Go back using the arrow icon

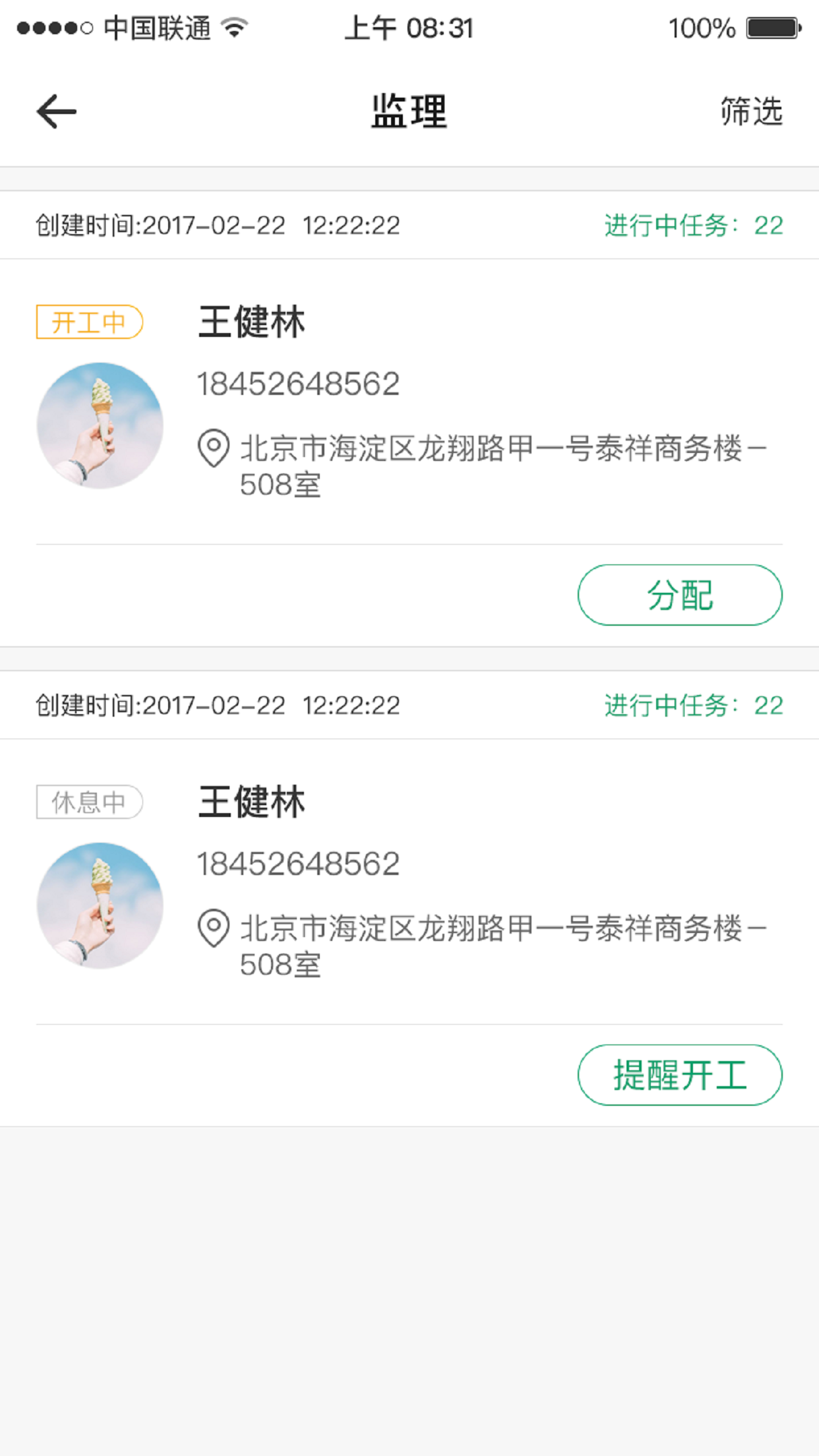point(57,111)
